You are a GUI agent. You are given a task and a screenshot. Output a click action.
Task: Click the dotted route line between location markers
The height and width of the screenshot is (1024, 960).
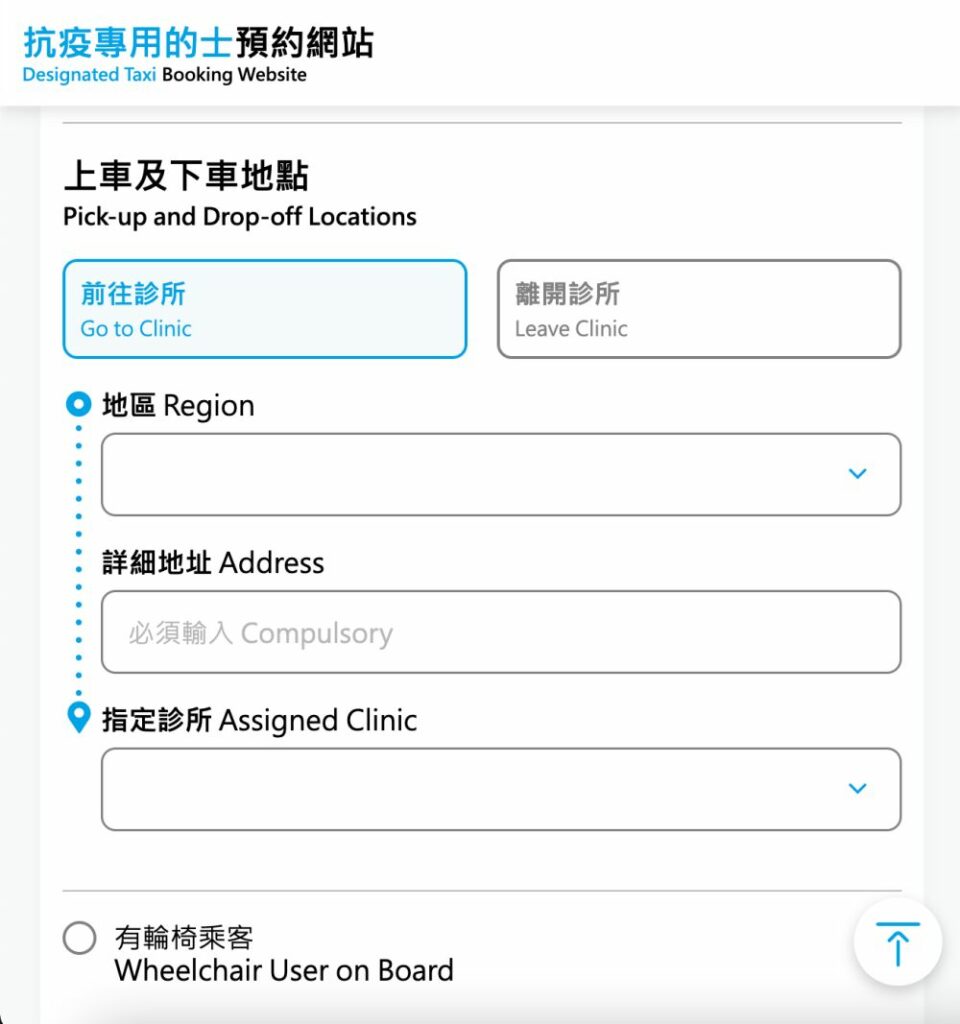78,560
